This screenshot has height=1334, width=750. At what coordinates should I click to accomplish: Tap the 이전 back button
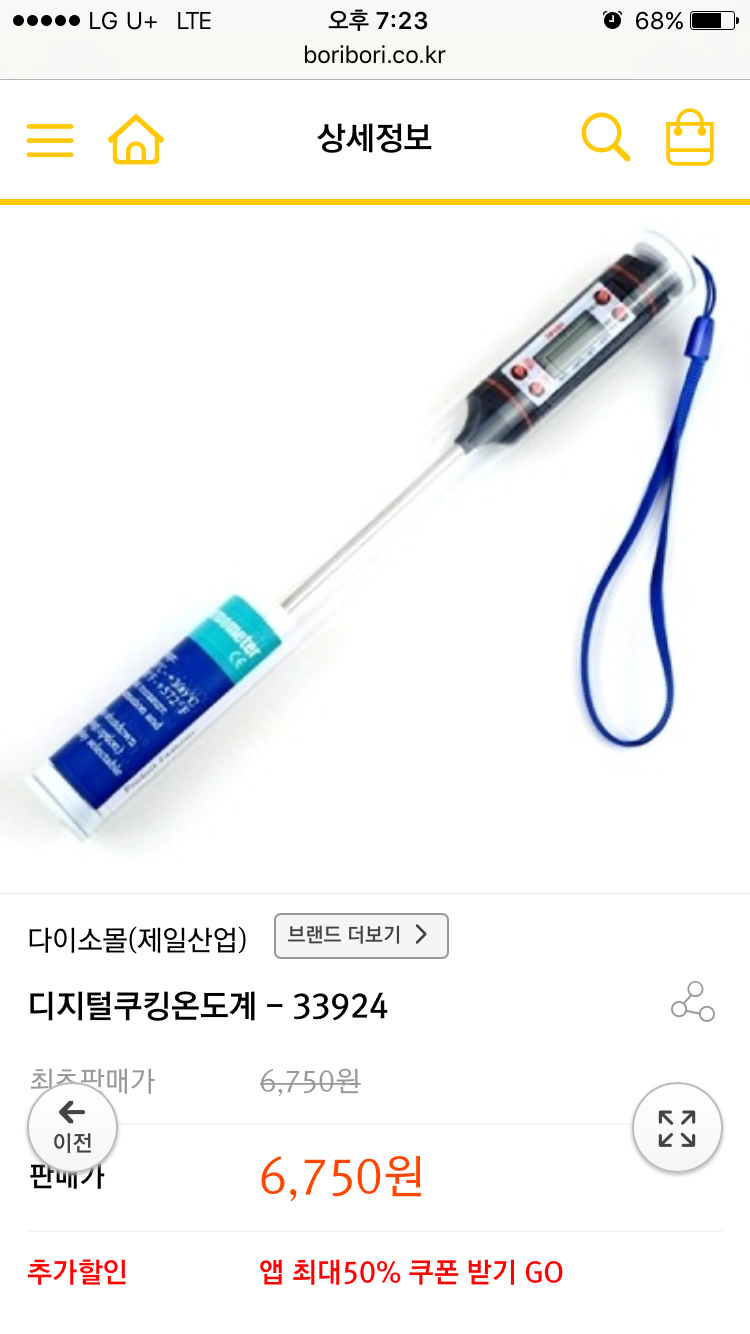pyautogui.click(x=72, y=1128)
